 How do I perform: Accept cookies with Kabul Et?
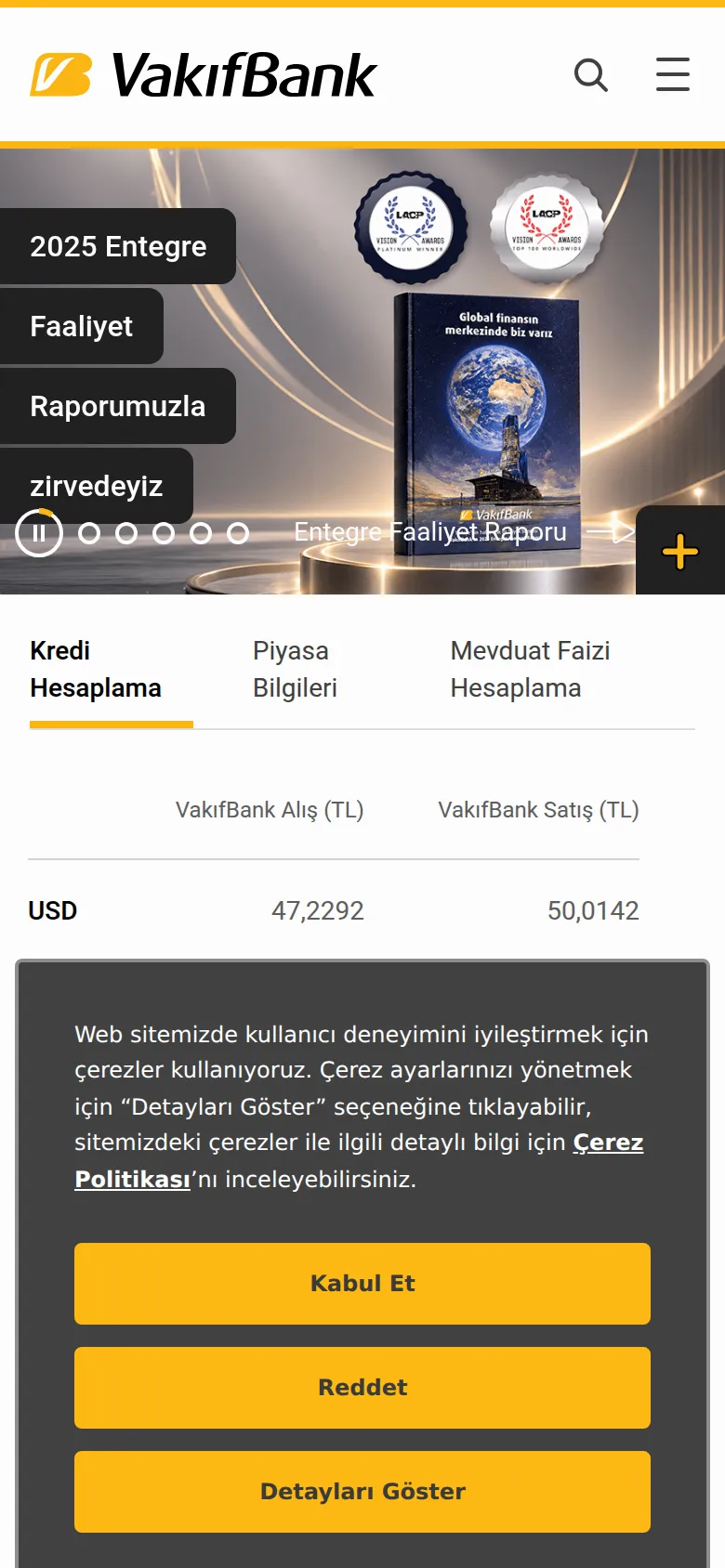pos(362,1284)
